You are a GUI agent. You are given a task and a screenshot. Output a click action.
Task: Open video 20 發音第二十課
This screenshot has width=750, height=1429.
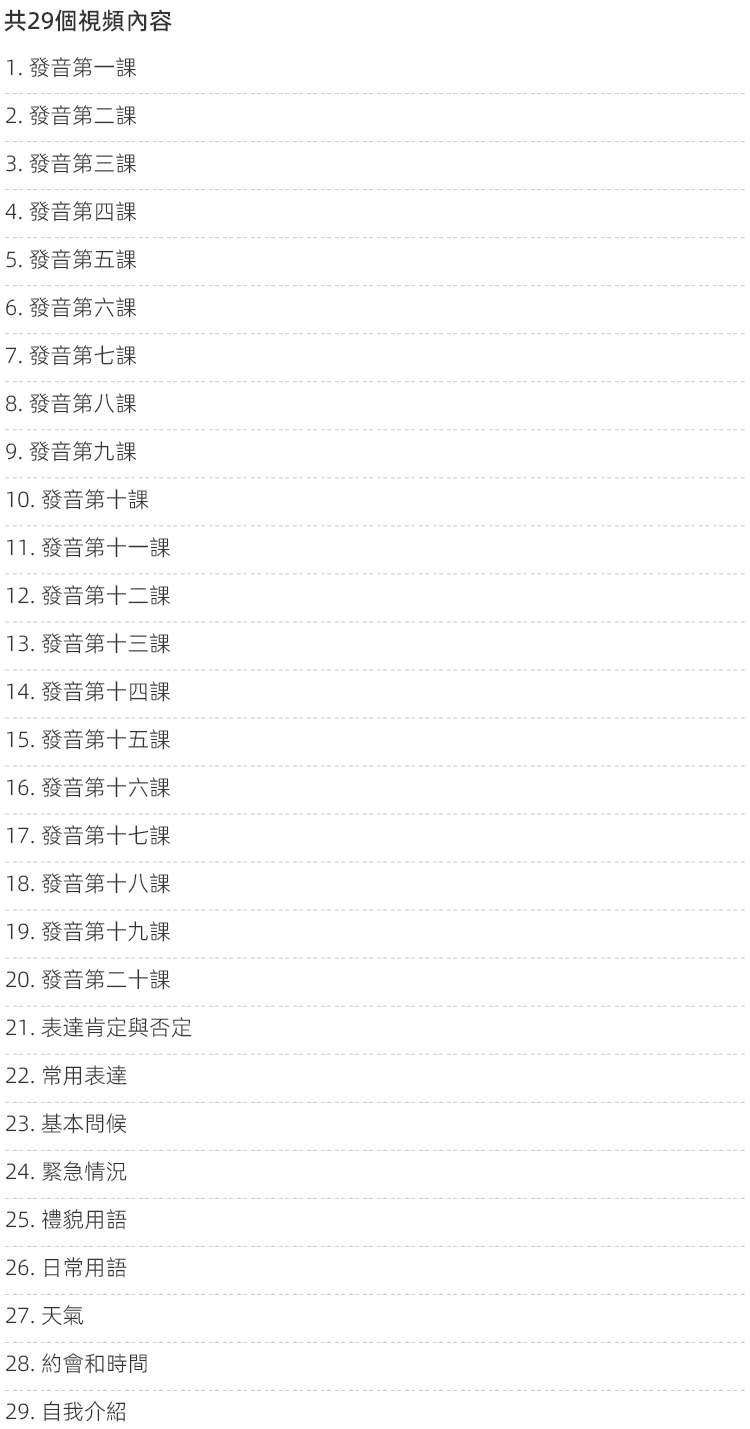pyautogui.click(x=88, y=981)
